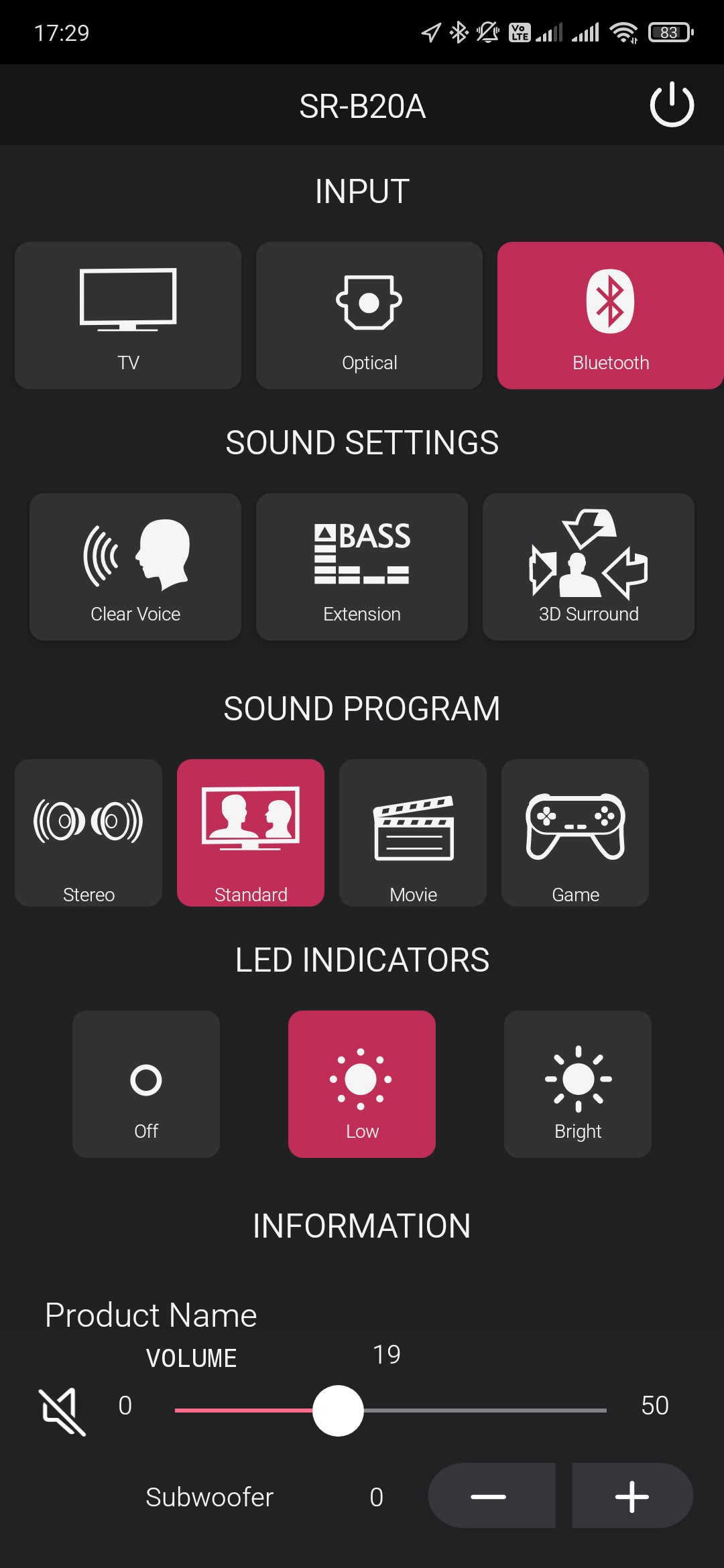
Task: Select the Stereo sound program
Action: (88, 833)
